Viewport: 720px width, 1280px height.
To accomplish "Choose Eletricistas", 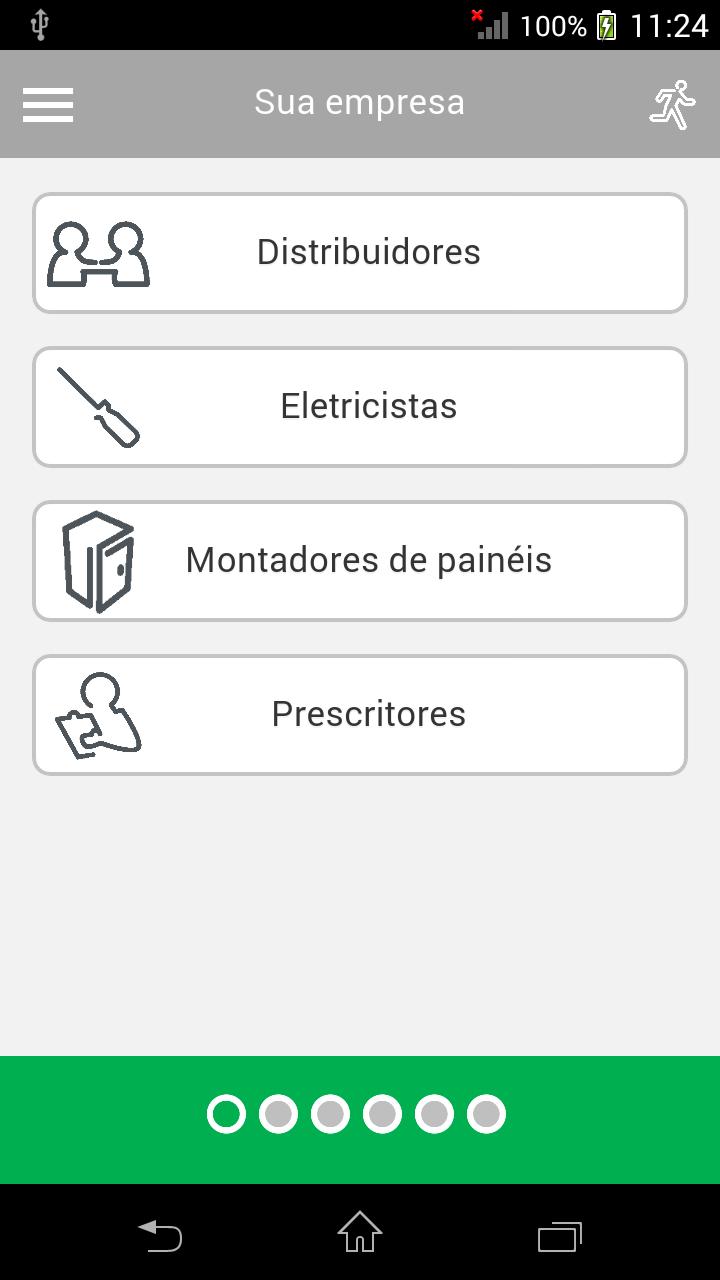I will pos(360,407).
